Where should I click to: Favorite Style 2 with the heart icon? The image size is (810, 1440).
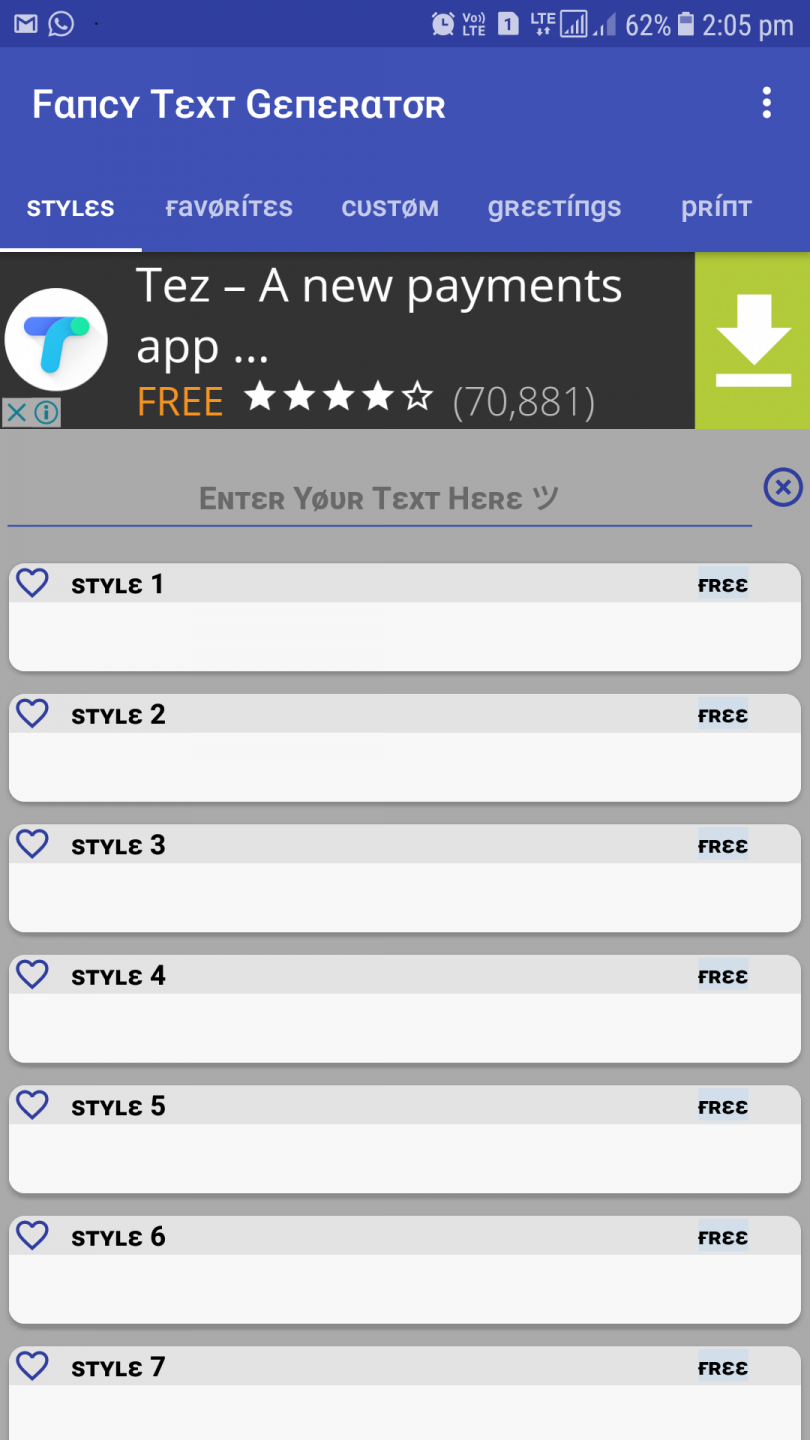point(33,714)
